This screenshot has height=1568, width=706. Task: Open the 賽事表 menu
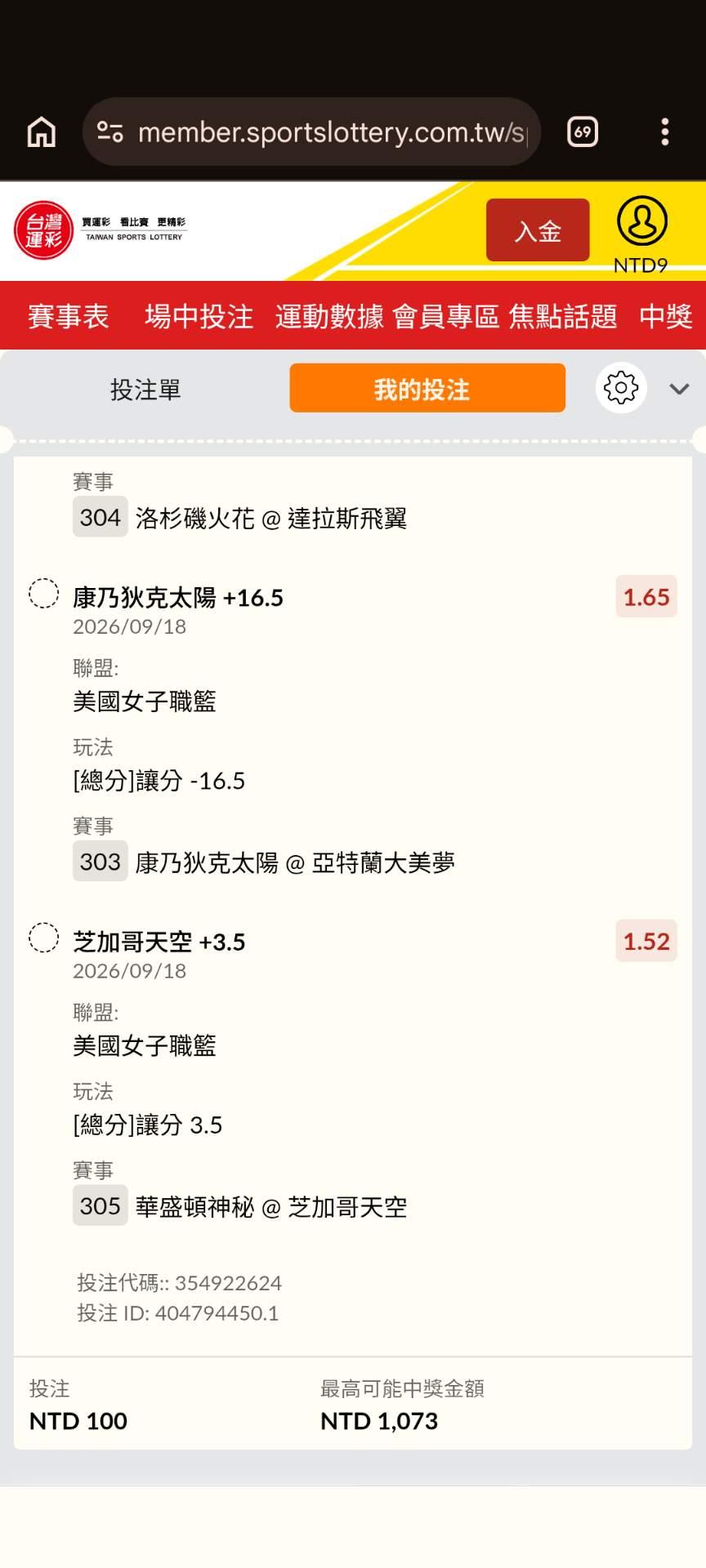[x=69, y=316]
